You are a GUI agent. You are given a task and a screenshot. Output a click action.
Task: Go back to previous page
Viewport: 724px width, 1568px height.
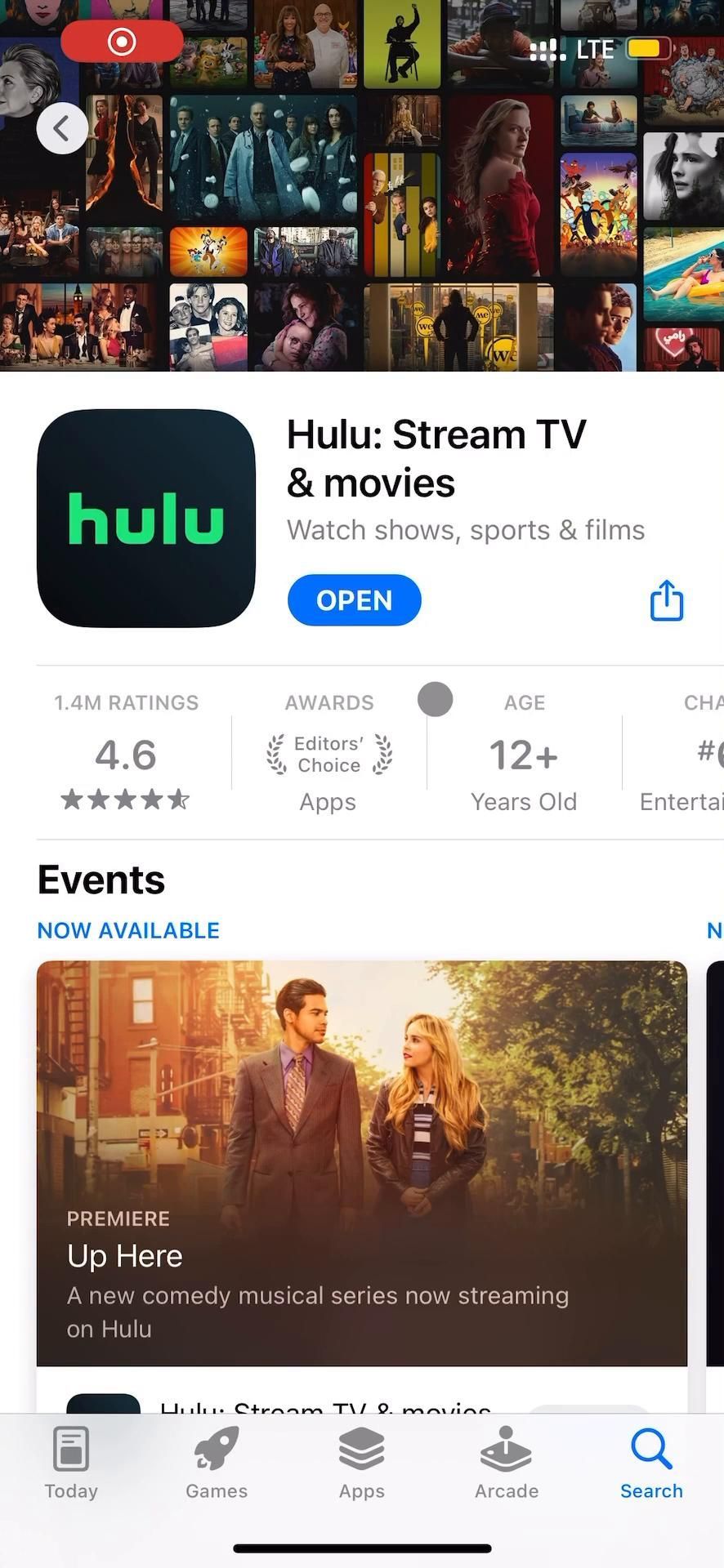click(x=62, y=128)
